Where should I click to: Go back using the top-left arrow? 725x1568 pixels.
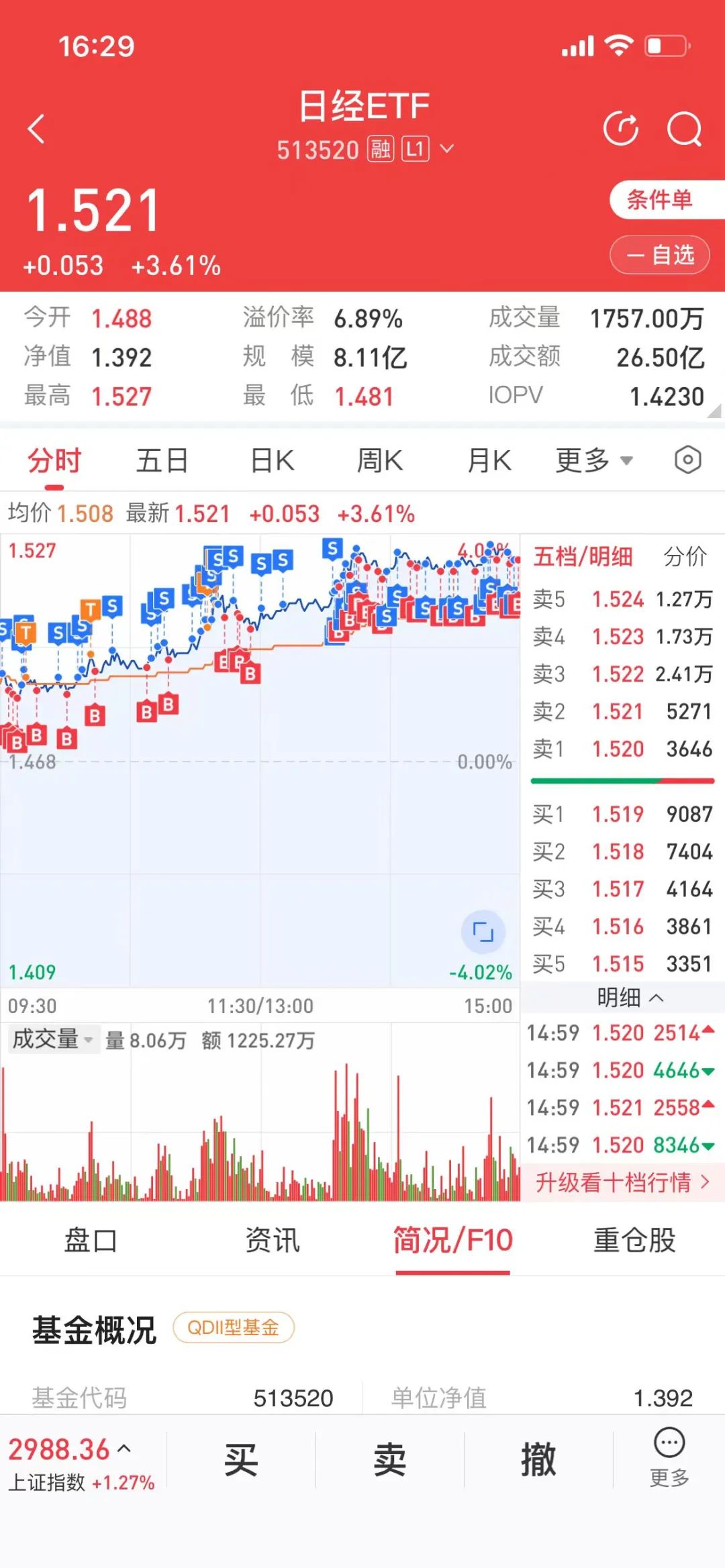37,128
